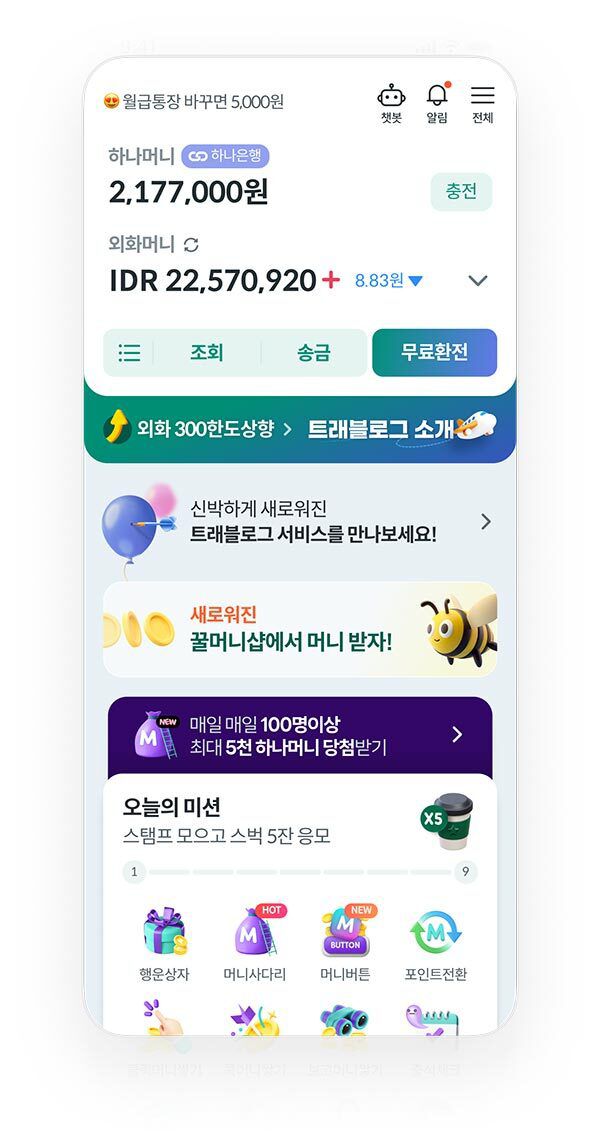Add foreign currency with the red plus
This screenshot has width=600, height=1146.
[x=331, y=280]
